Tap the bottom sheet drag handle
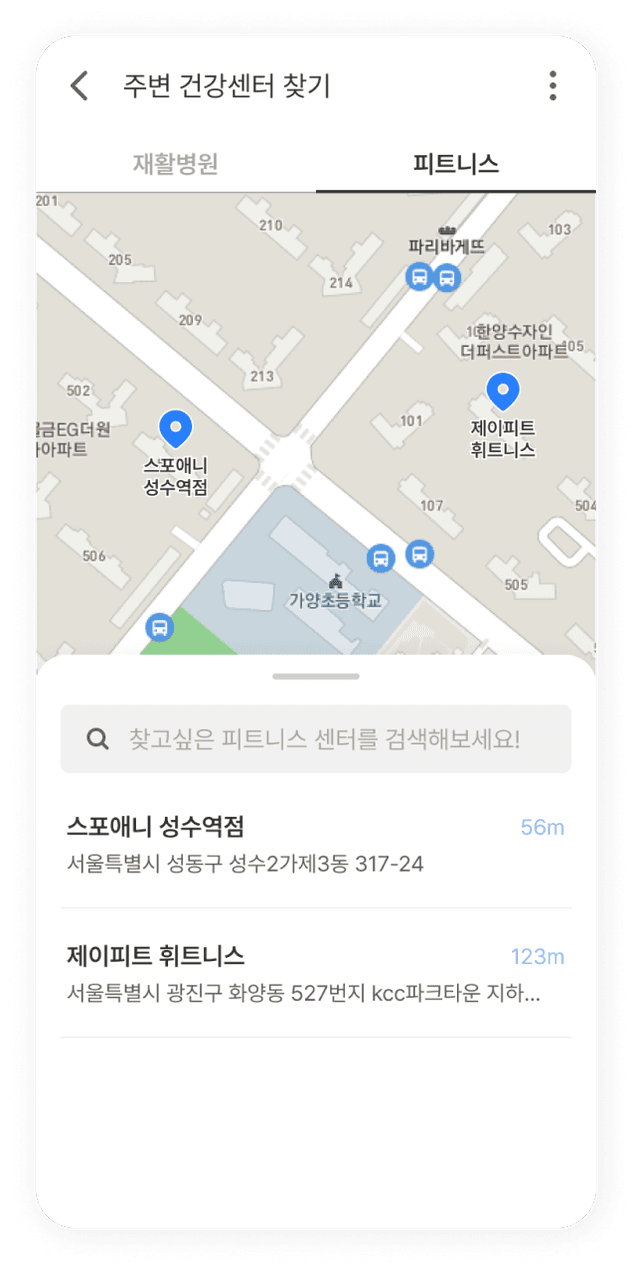Viewport: 640px width, 1272px height. [x=316, y=677]
